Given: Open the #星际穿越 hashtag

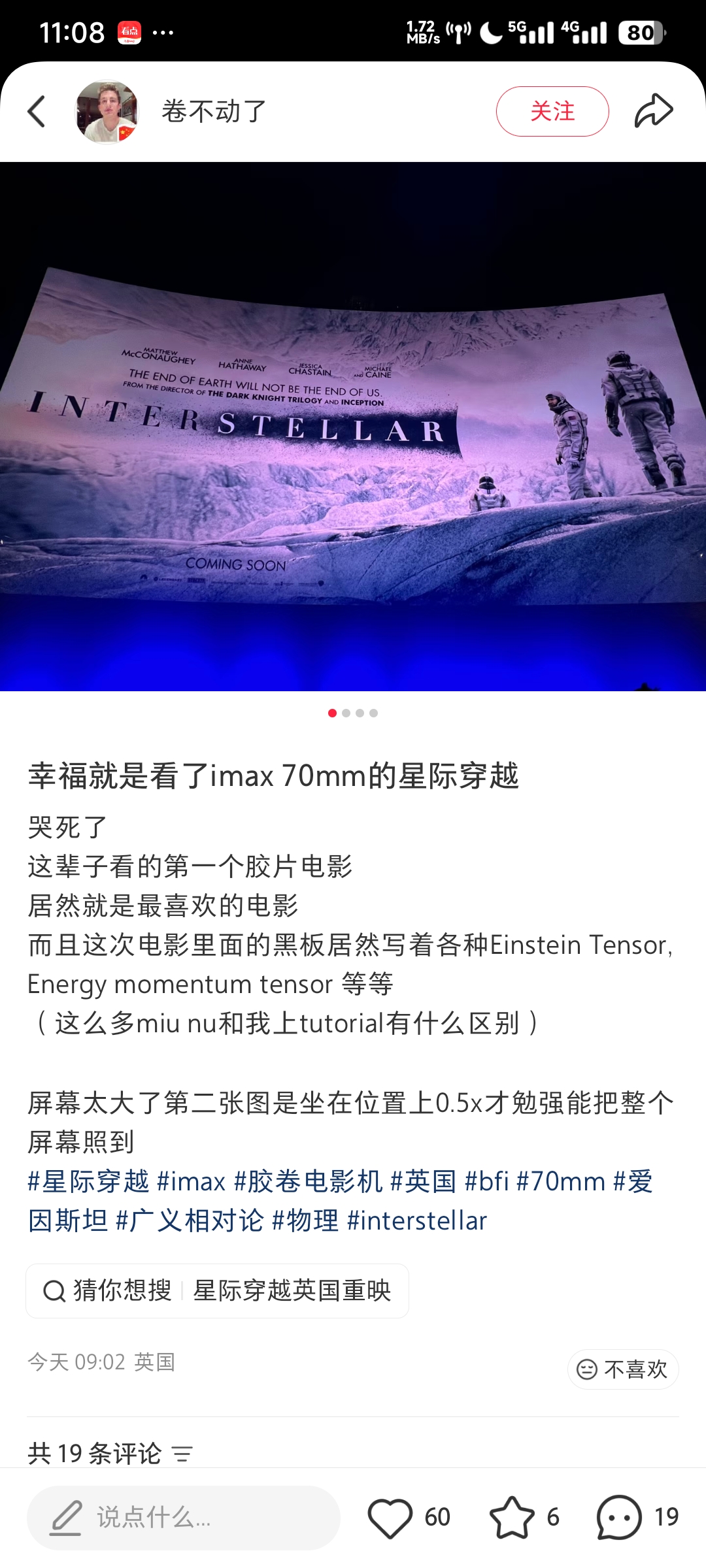Looking at the screenshot, I should tap(88, 1181).
